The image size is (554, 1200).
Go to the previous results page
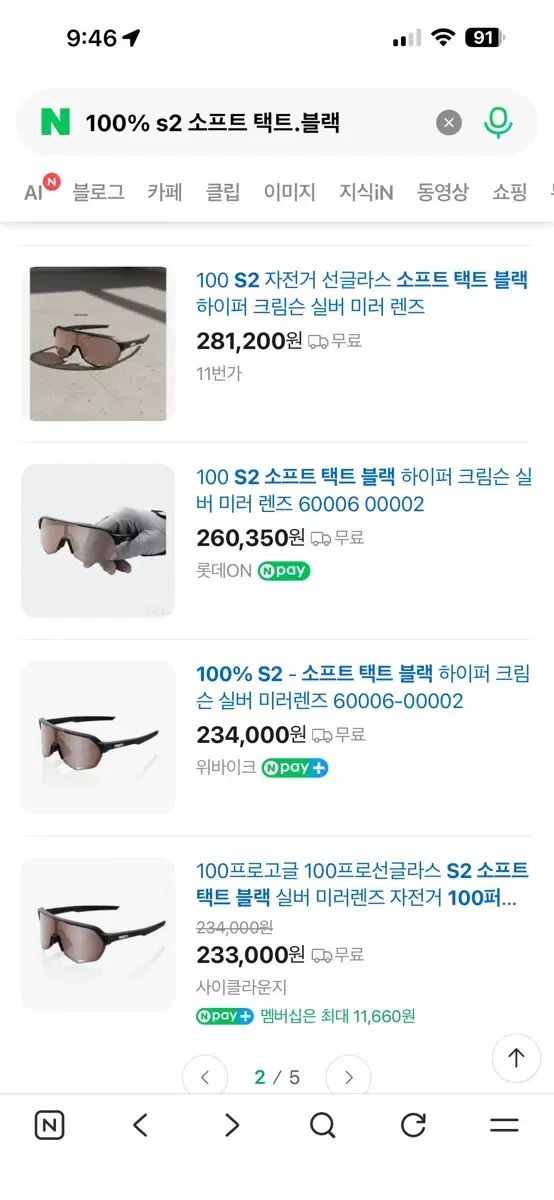(205, 1077)
